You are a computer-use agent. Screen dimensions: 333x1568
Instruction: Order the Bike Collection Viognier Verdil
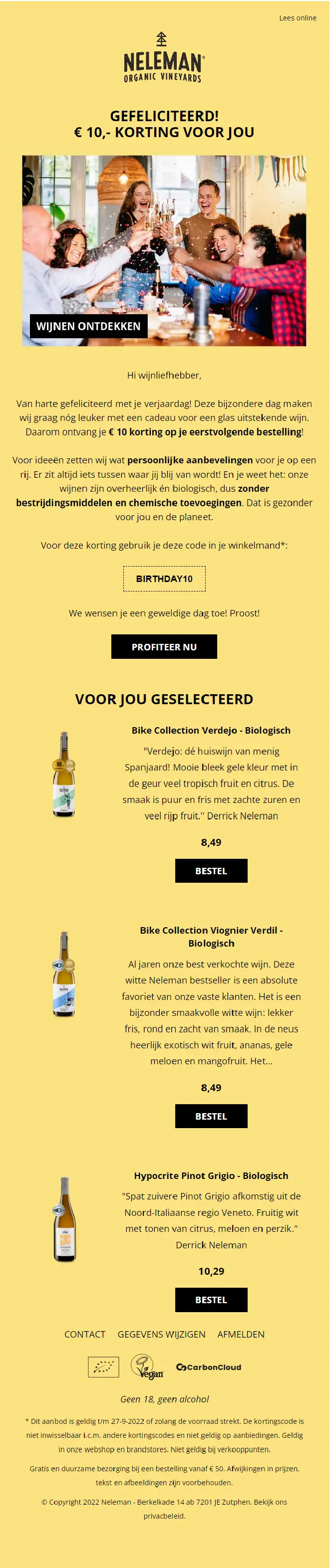pyautogui.click(x=211, y=1116)
